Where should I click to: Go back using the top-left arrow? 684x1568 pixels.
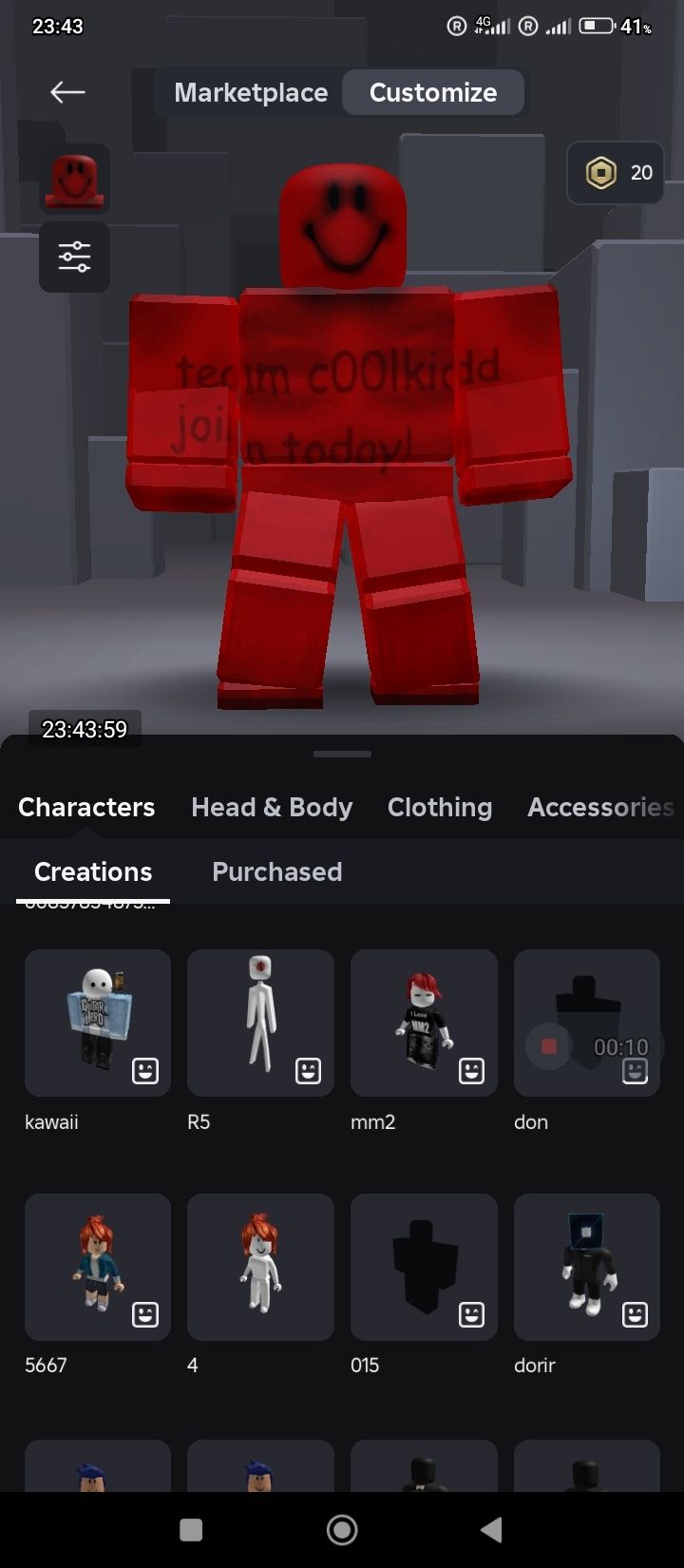point(67,92)
